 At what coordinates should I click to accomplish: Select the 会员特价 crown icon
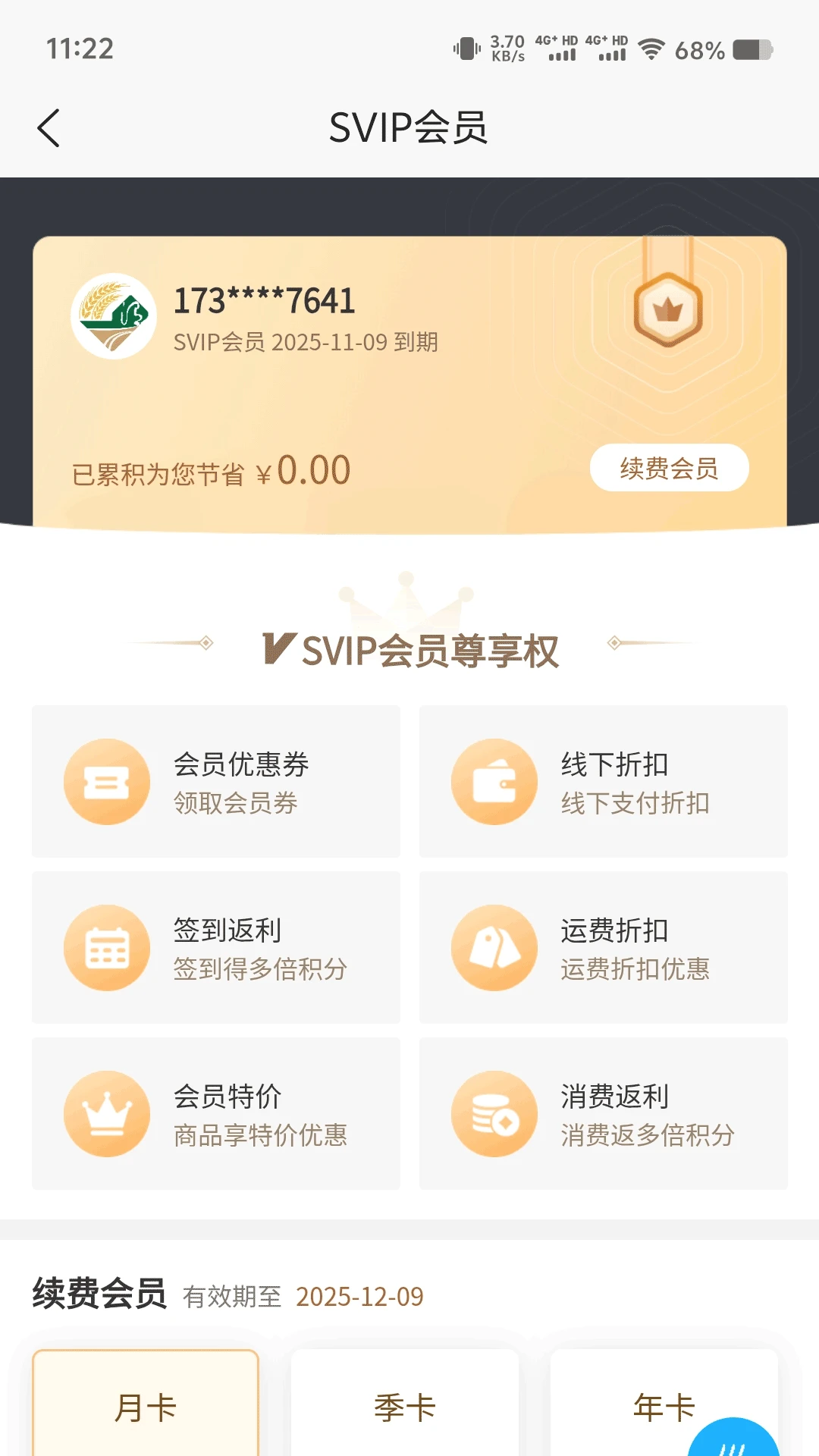106,1113
